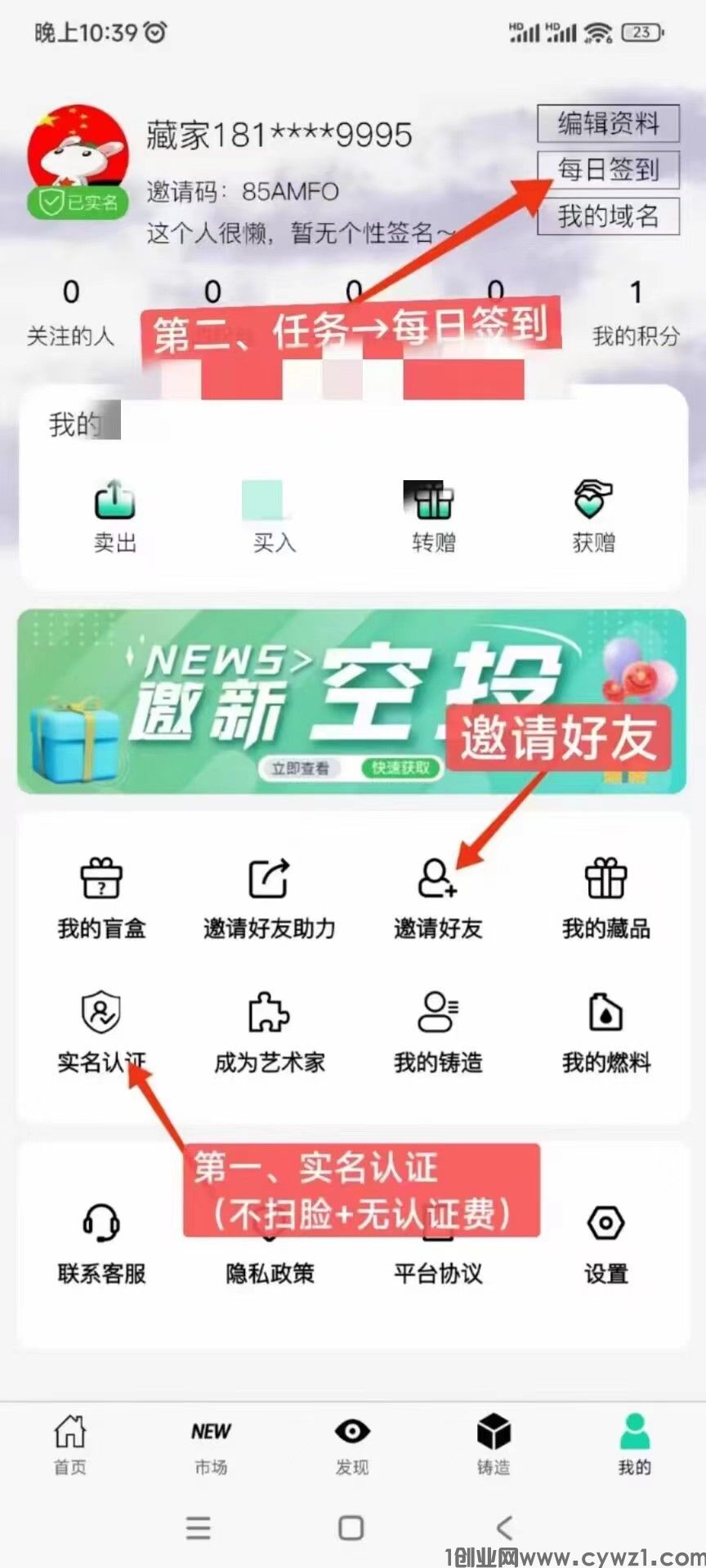Open the 卖出 sell option
The height and width of the screenshot is (1568, 706).
(114, 516)
